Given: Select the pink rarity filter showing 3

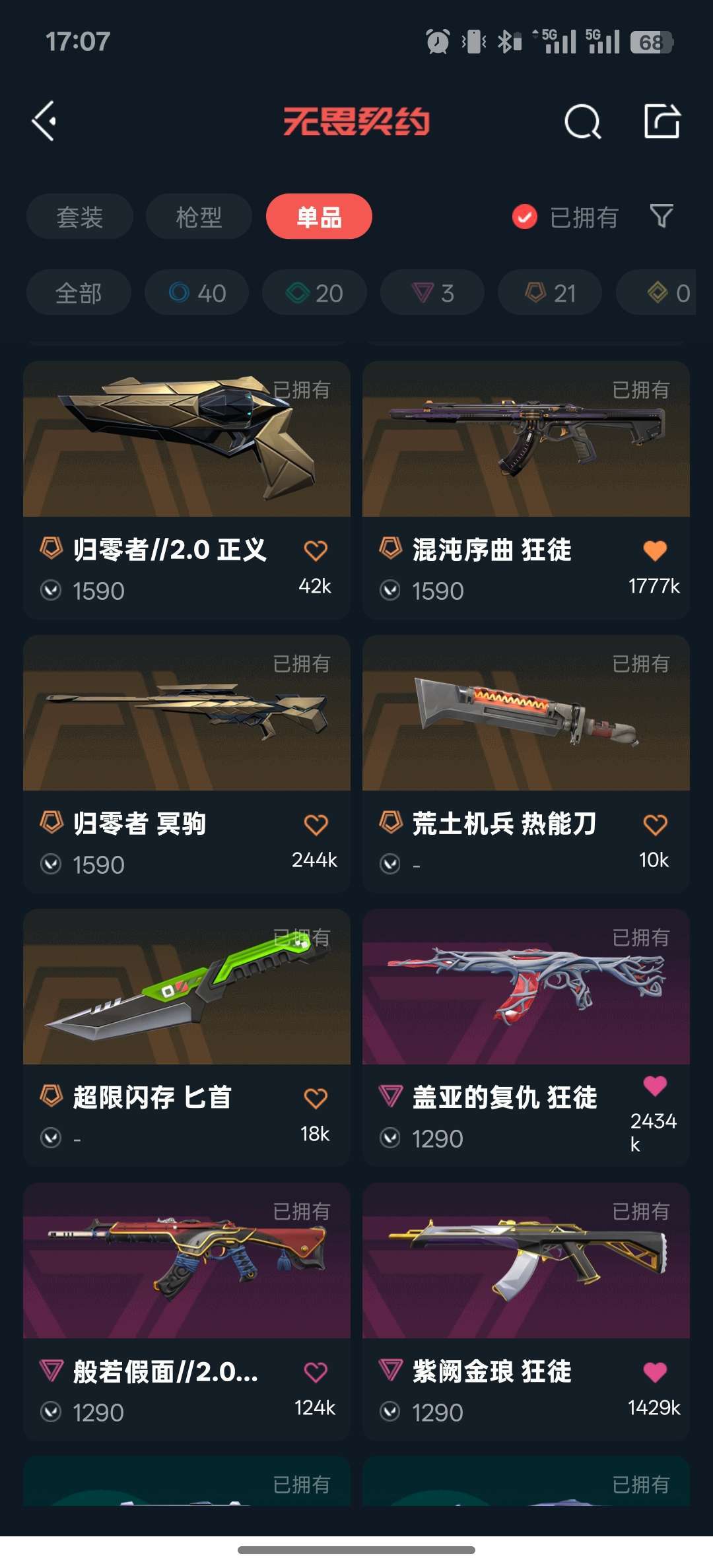Looking at the screenshot, I should [x=431, y=292].
